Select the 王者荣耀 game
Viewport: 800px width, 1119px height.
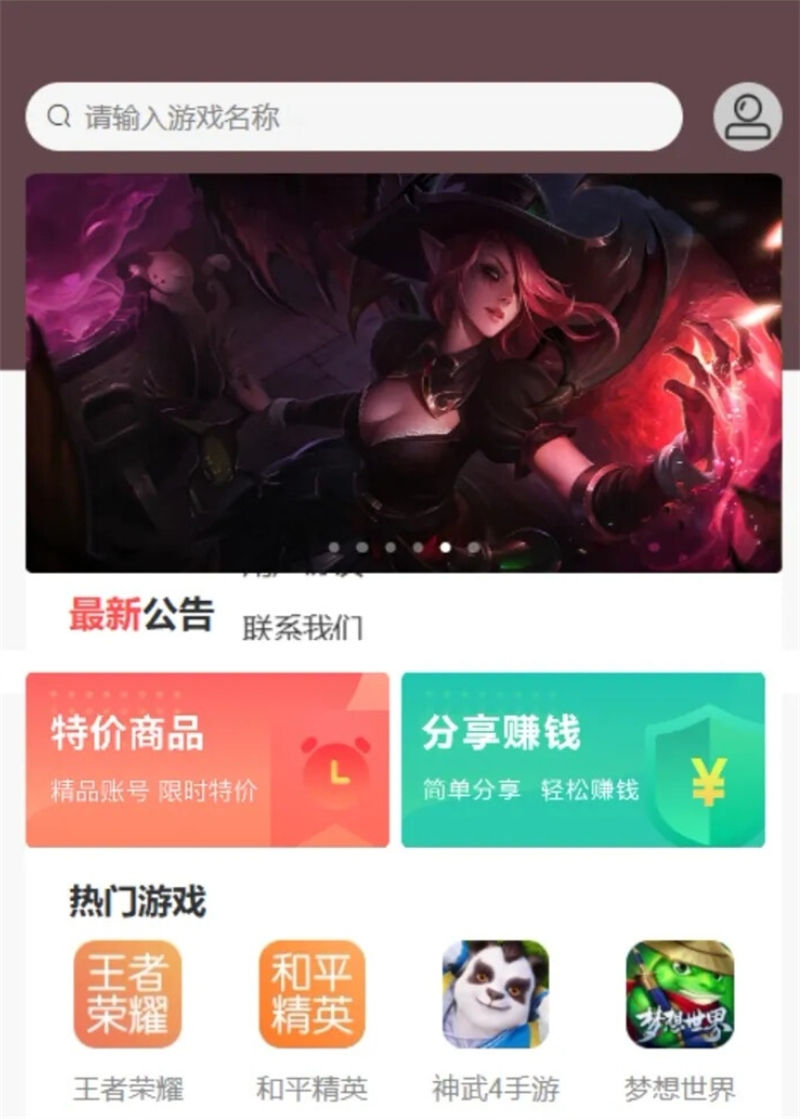tap(128, 994)
